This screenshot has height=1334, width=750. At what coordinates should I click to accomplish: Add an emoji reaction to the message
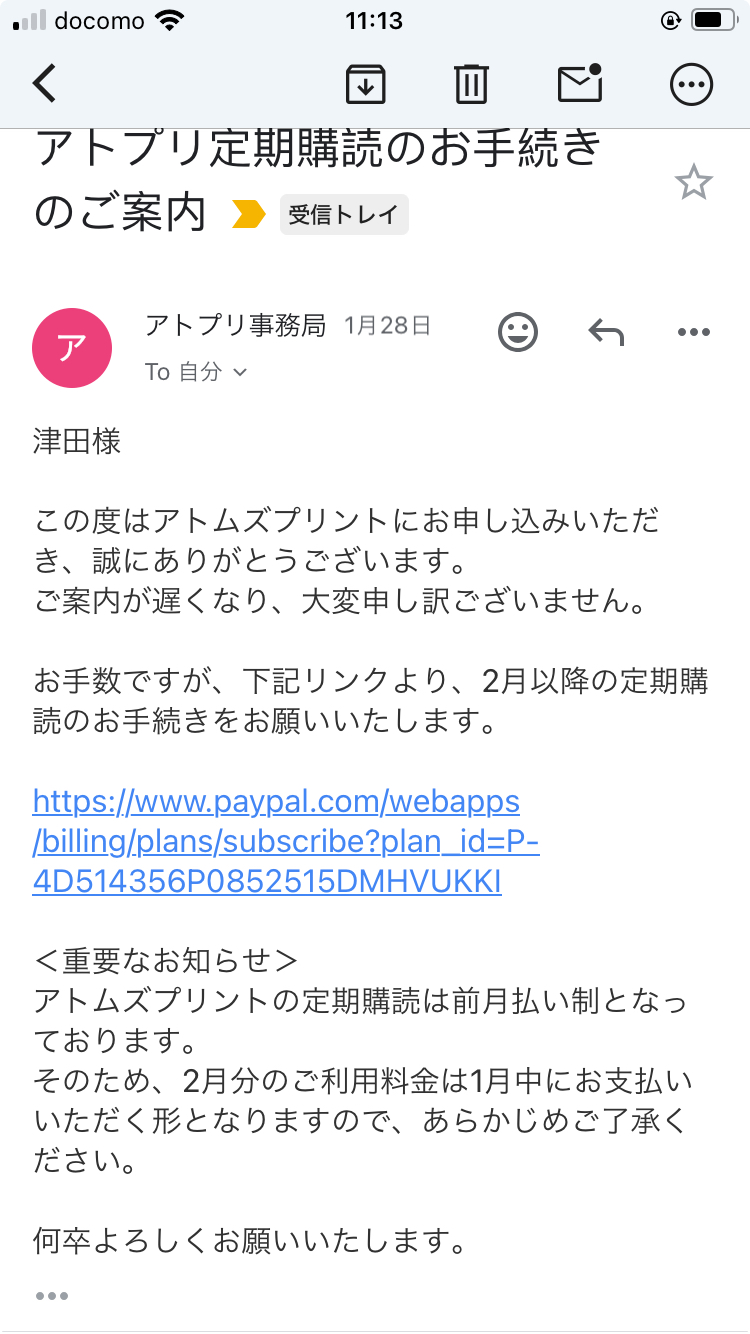tap(518, 332)
